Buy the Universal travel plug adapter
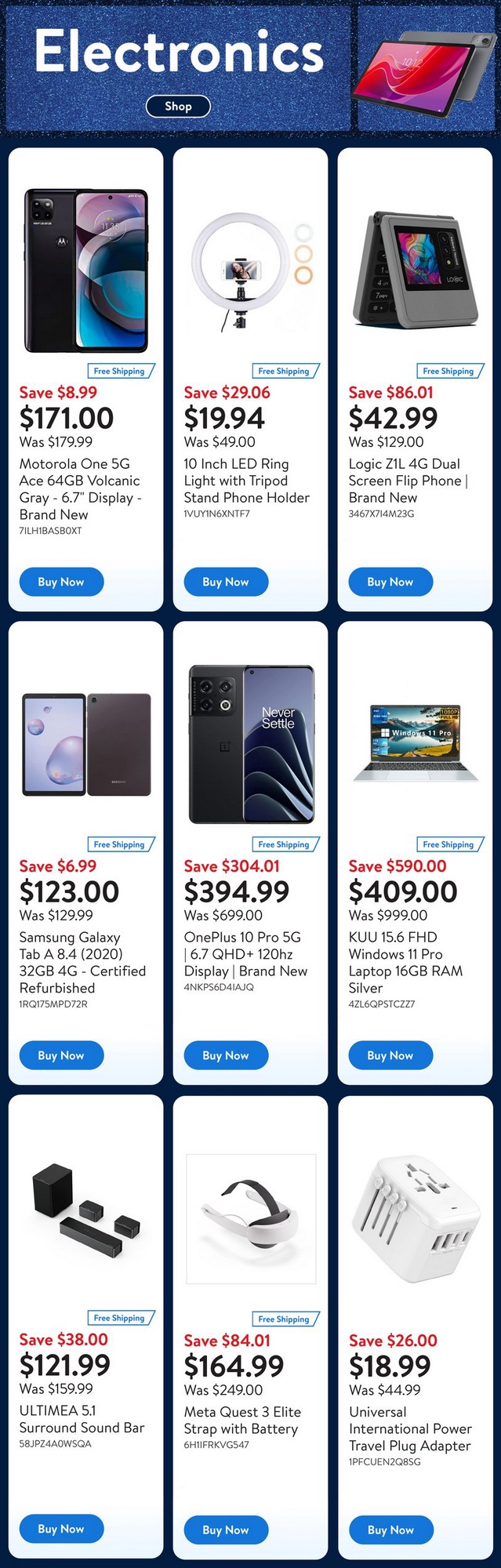 390,1530
